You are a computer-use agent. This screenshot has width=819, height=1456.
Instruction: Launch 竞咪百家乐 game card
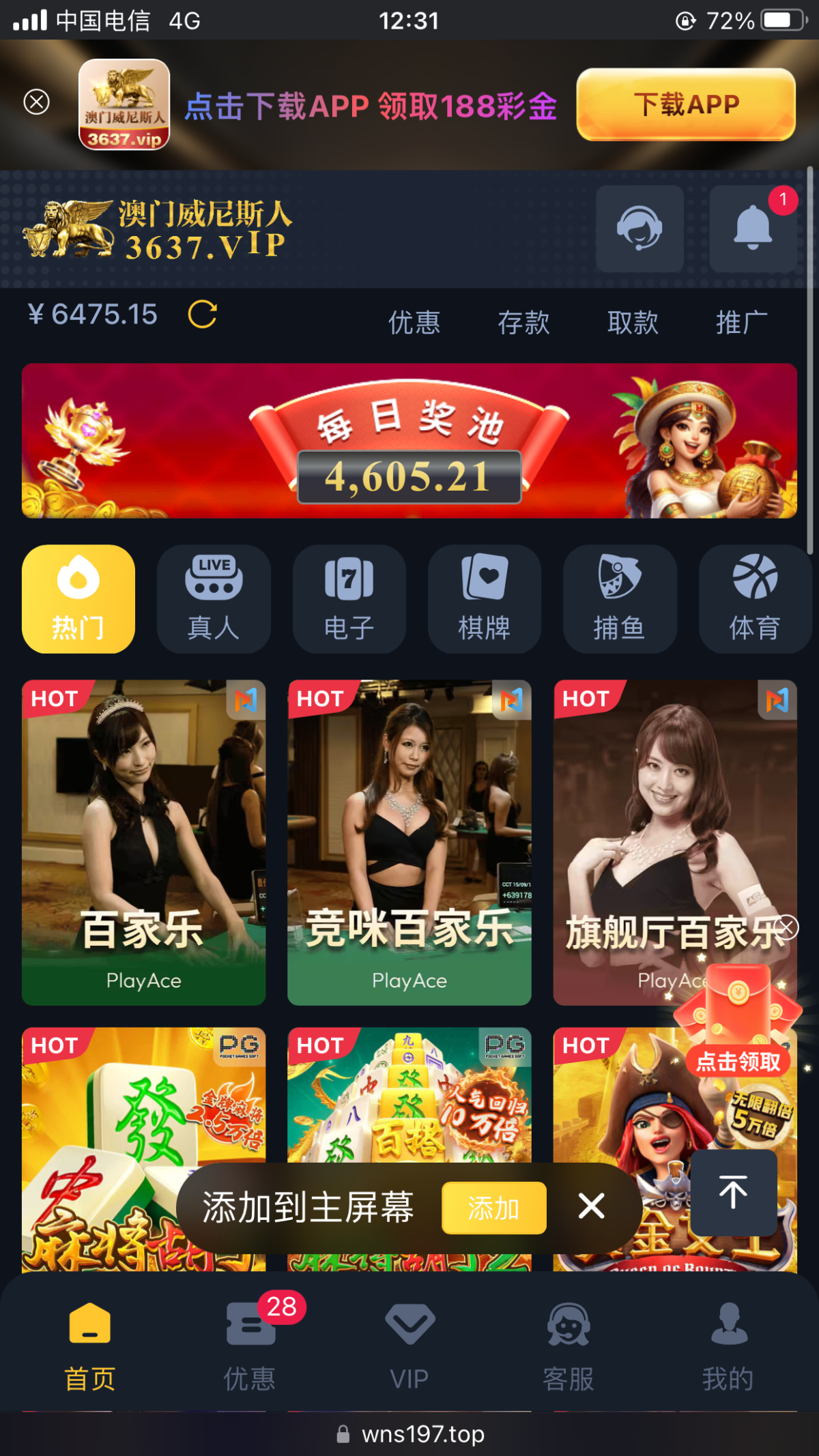click(409, 842)
